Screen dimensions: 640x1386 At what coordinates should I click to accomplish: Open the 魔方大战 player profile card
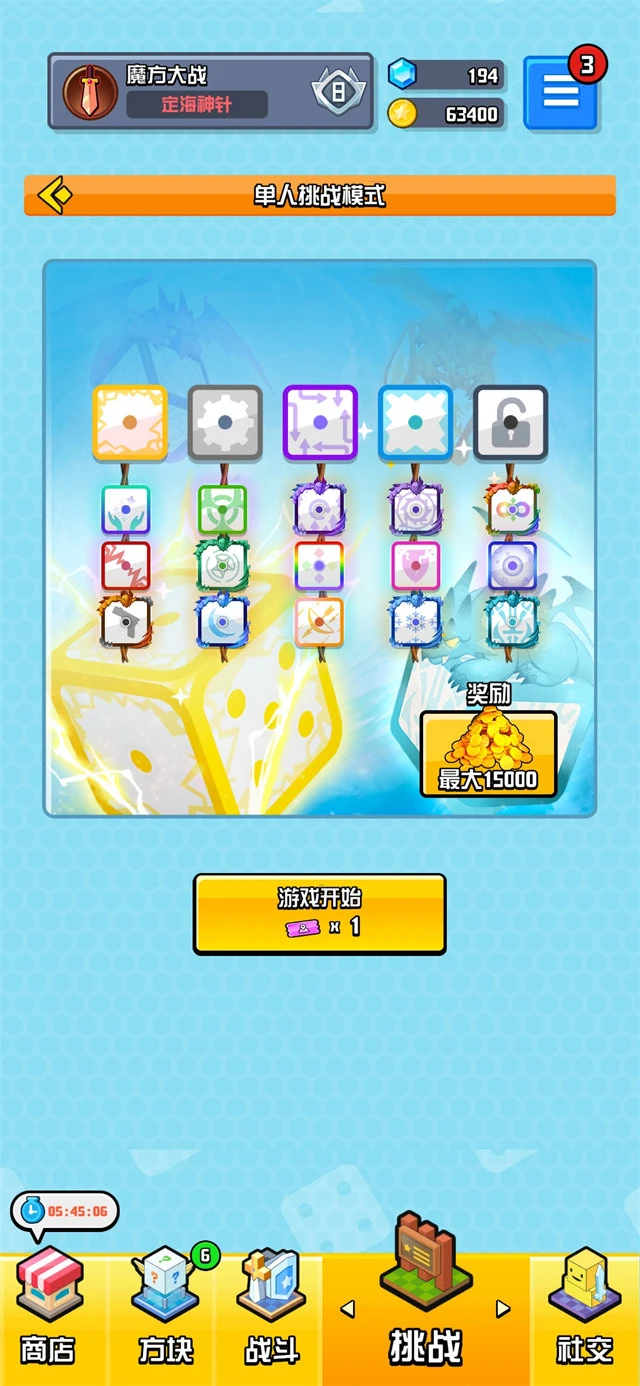pyautogui.click(x=210, y=91)
